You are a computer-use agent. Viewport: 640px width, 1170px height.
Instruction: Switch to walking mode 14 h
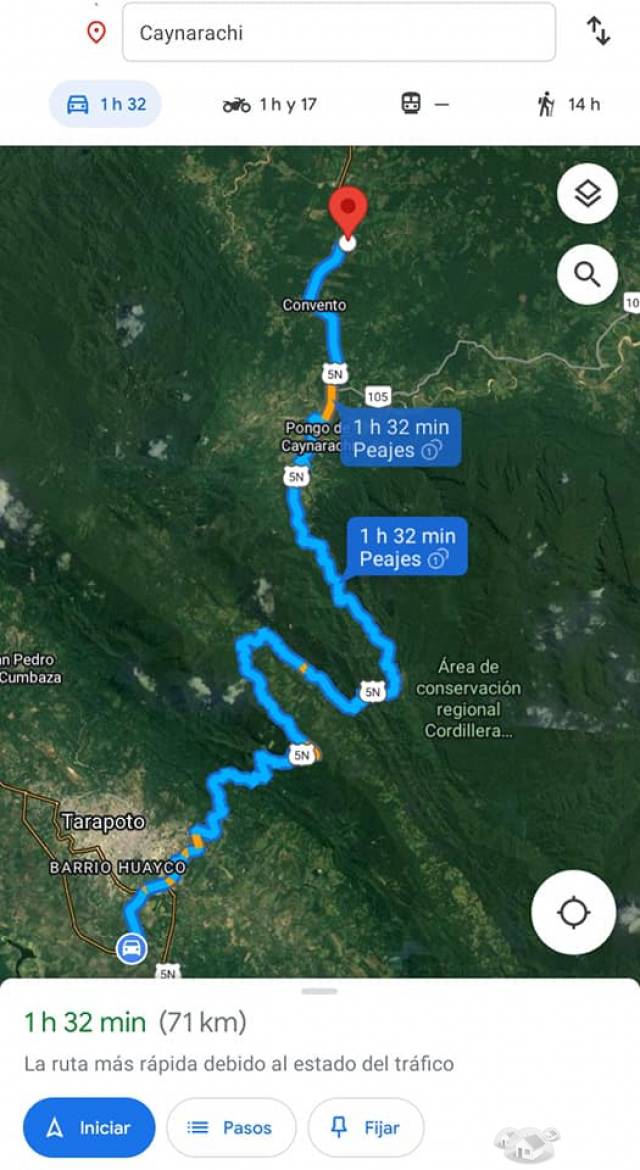[x=568, y=104]
